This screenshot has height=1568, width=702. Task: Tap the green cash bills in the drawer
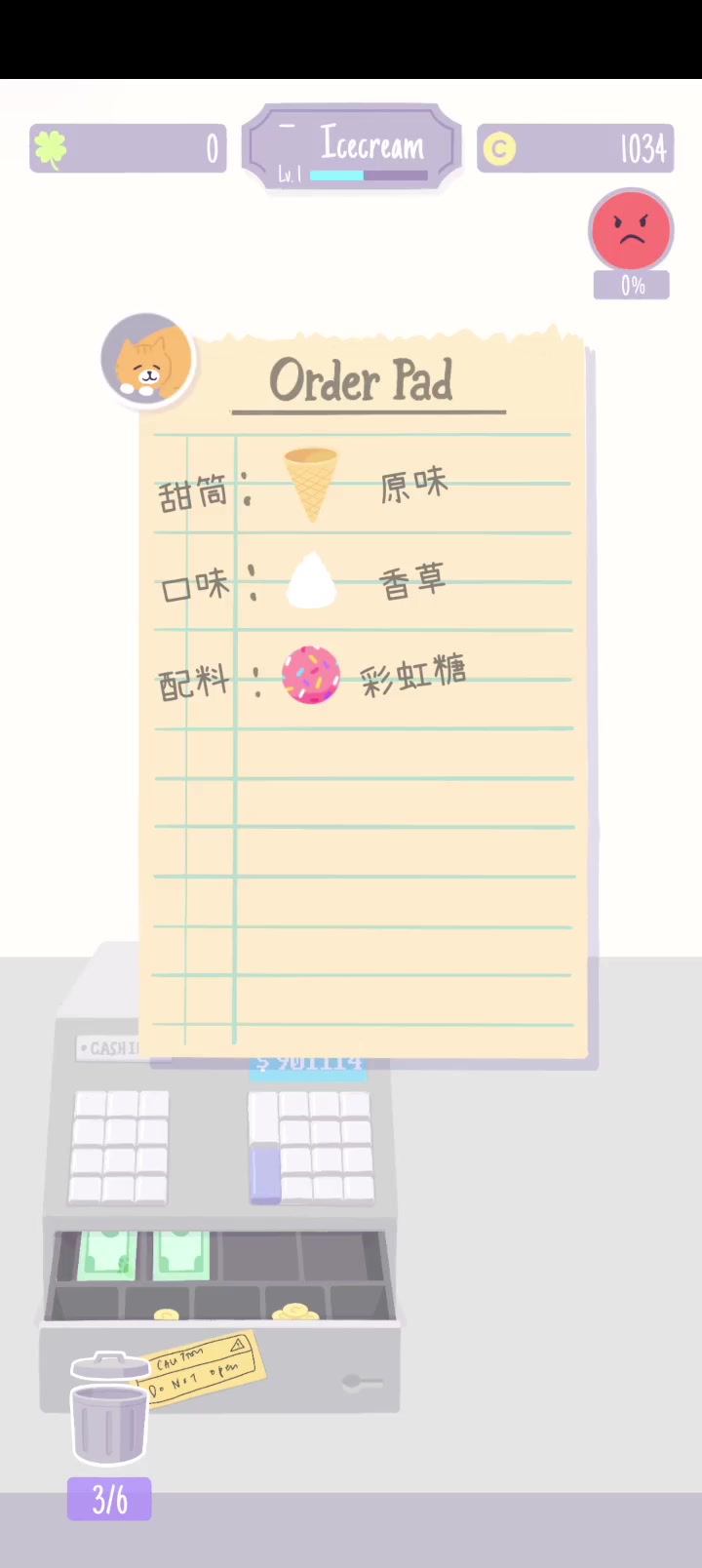[144, 1254]
